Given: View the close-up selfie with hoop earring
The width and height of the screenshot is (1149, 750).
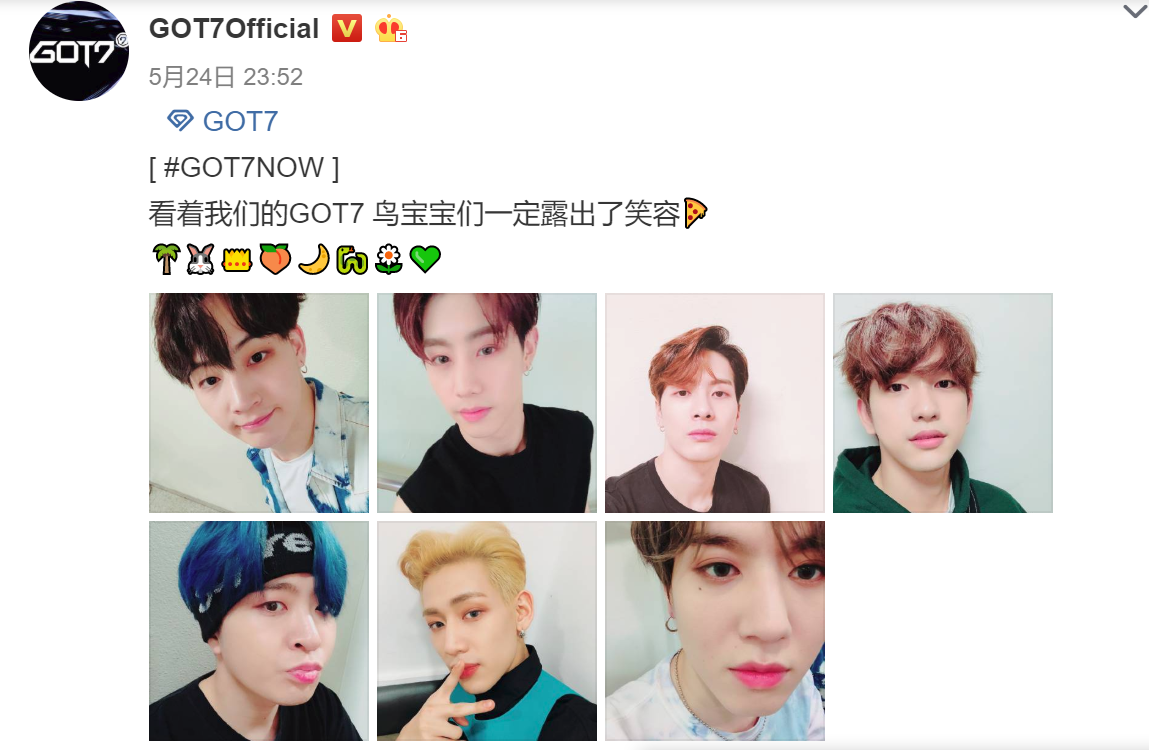Looking at the screenshot, I should click(x=715, y=631).
